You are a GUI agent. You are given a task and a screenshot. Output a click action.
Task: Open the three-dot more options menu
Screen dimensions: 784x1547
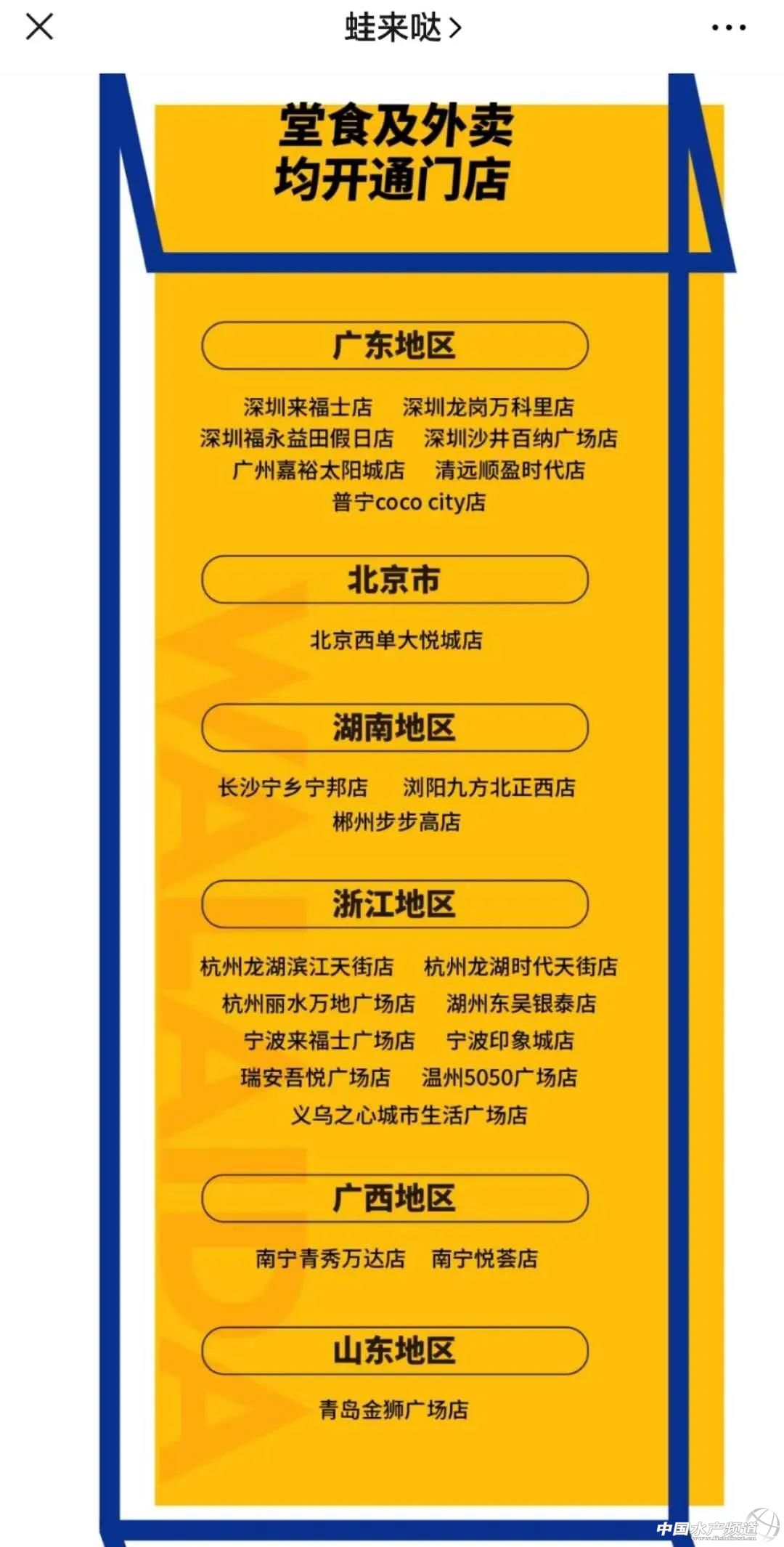[727, 28]
